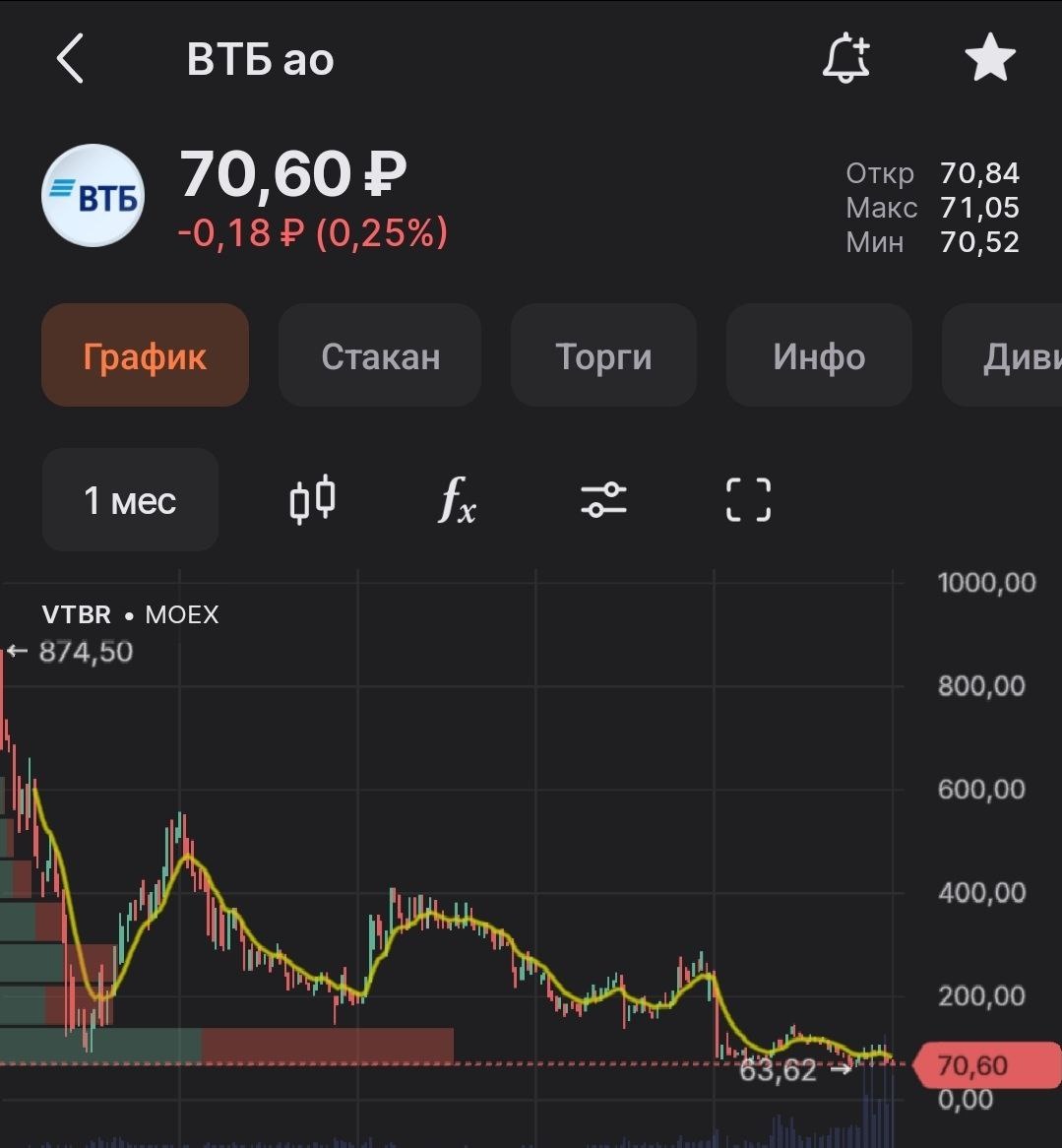Open the 1 мес timeframe selector

click(x=130, y=500)
